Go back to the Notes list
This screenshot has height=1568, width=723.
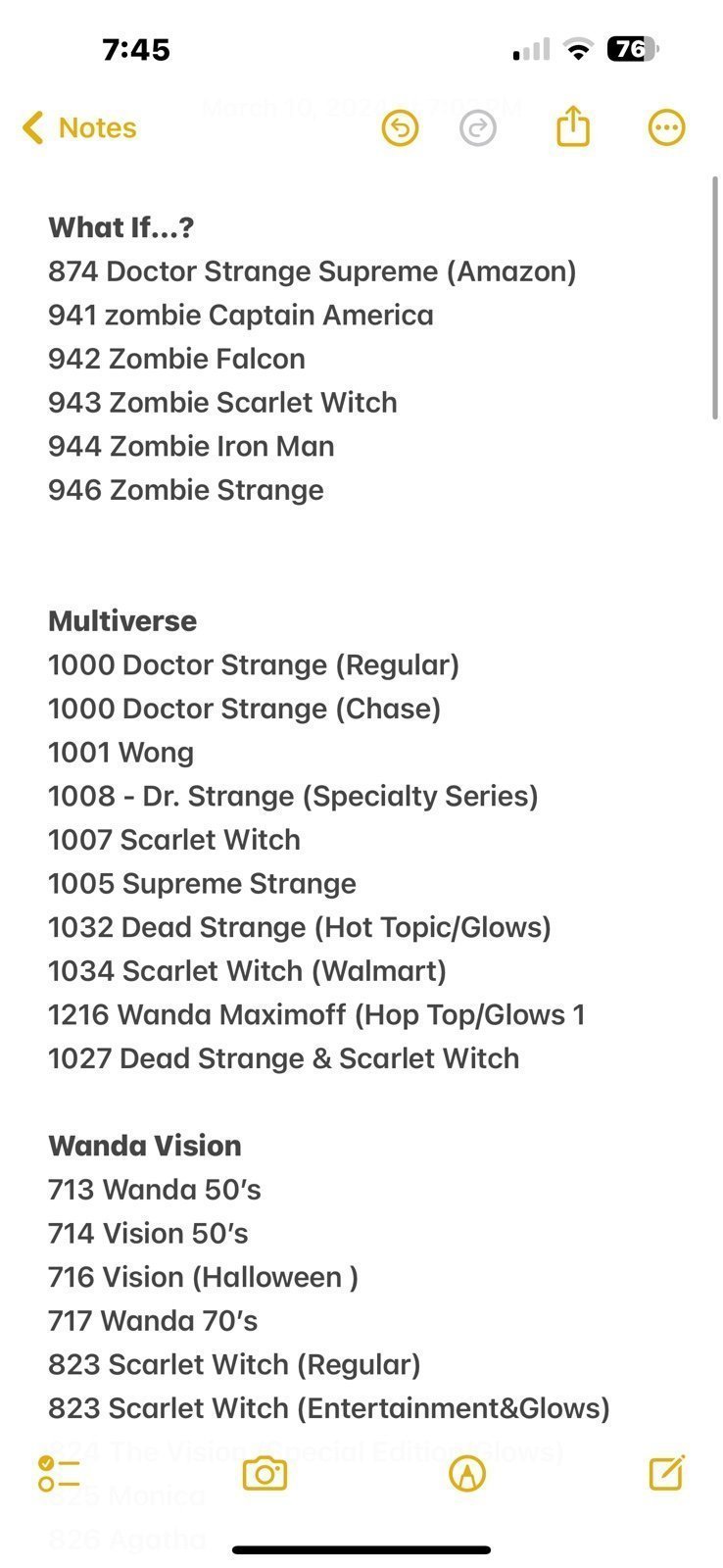tap(78, 127)
